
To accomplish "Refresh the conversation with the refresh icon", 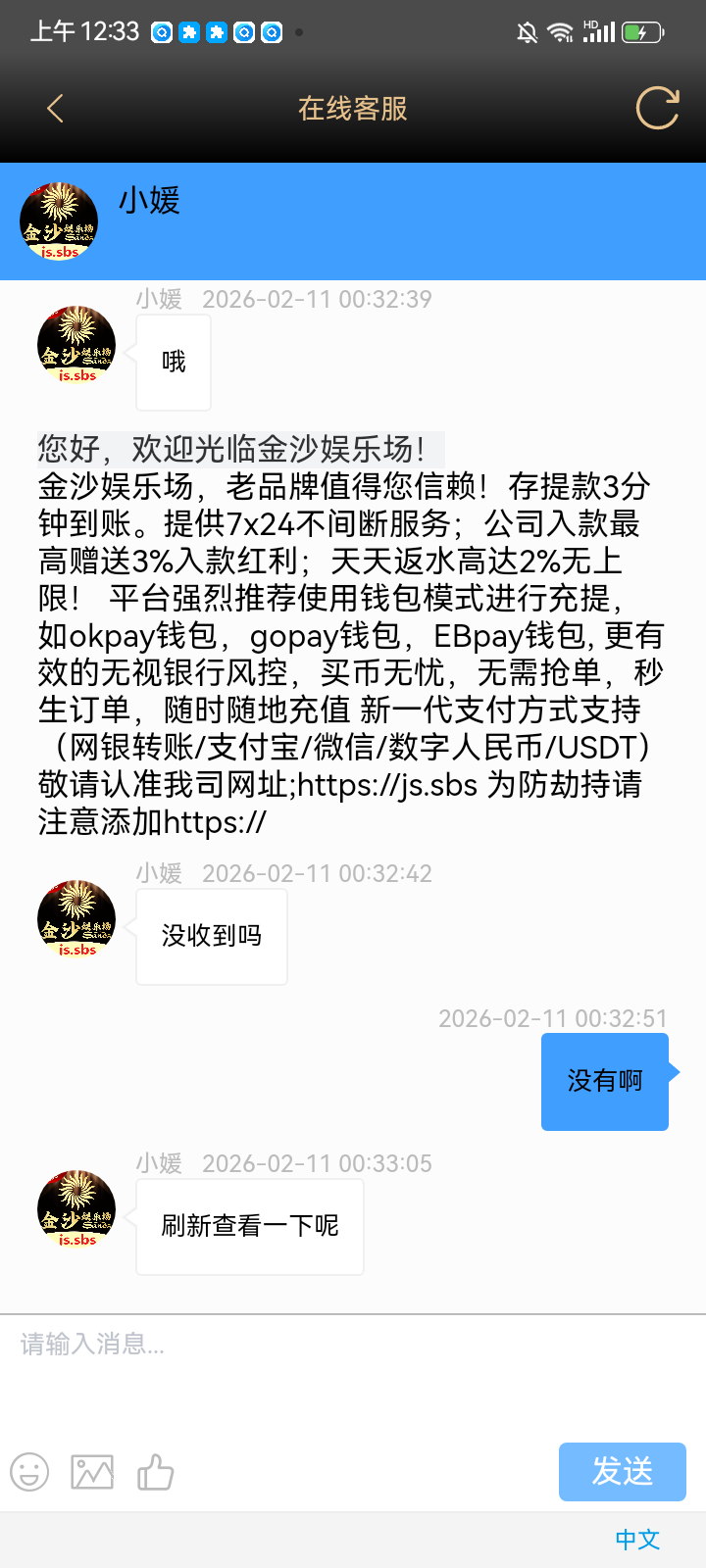I will click(x=657, y=108).
